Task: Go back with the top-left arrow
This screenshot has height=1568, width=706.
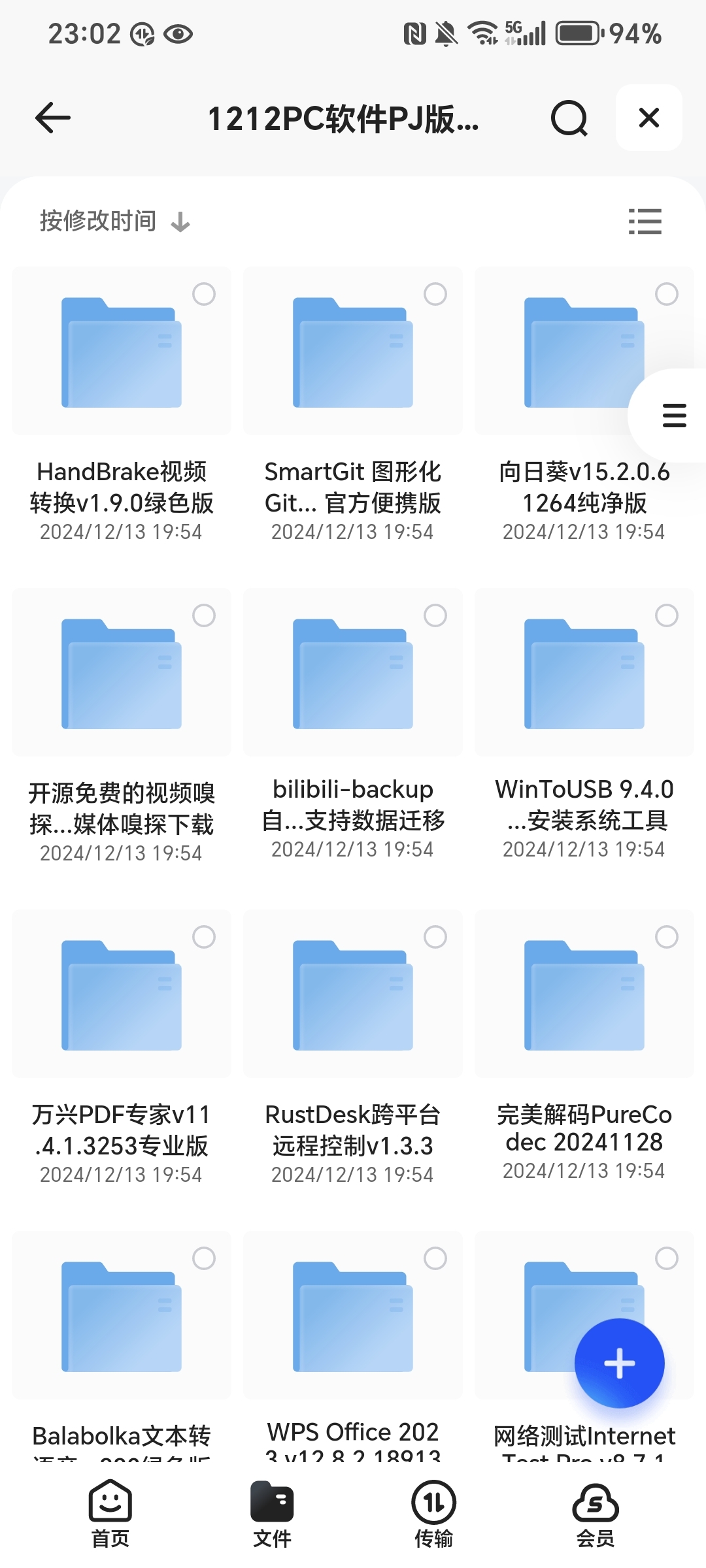Action: coord(52,118)
